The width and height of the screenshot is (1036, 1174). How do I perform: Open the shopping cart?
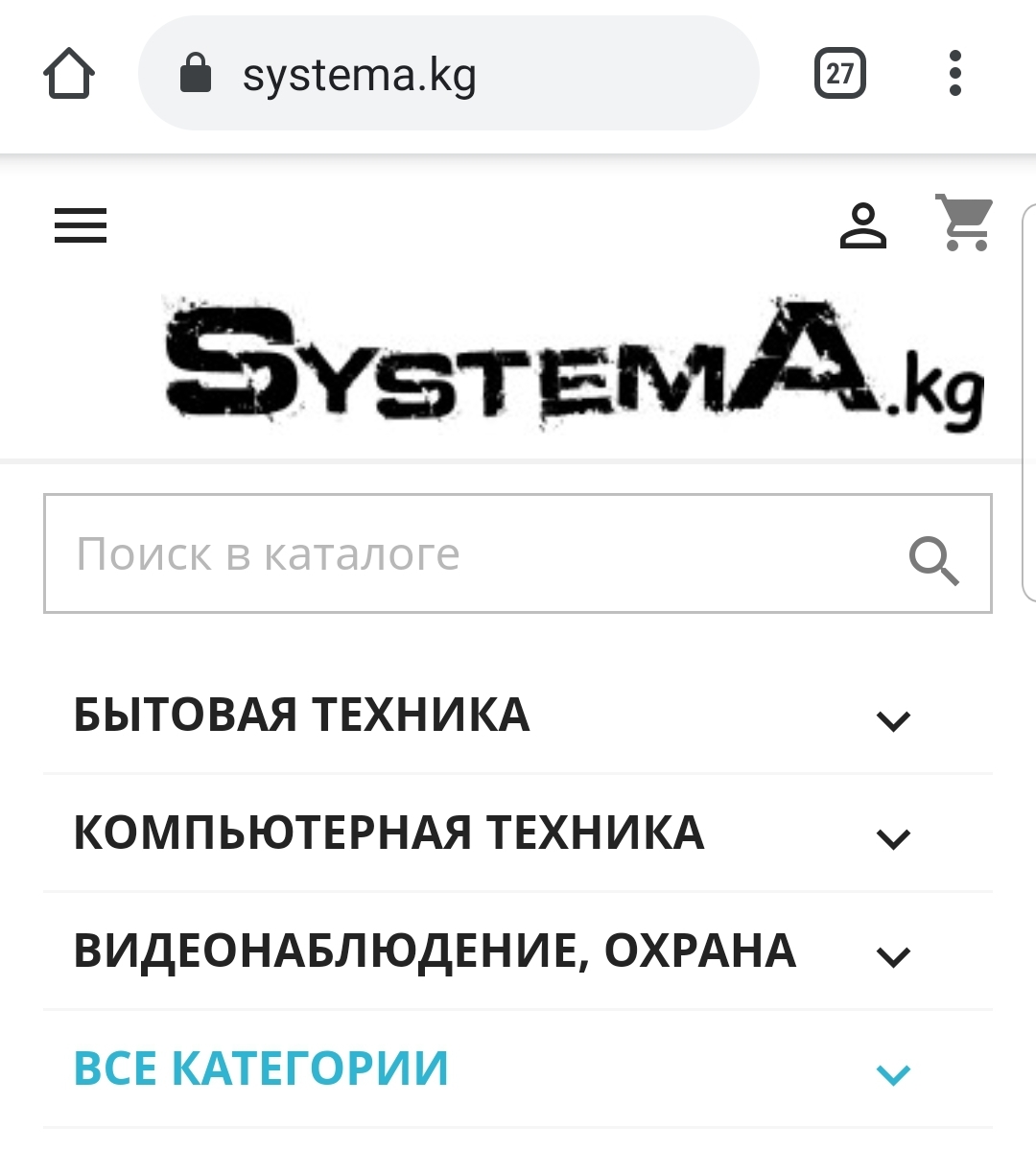(x=964, y=223)
